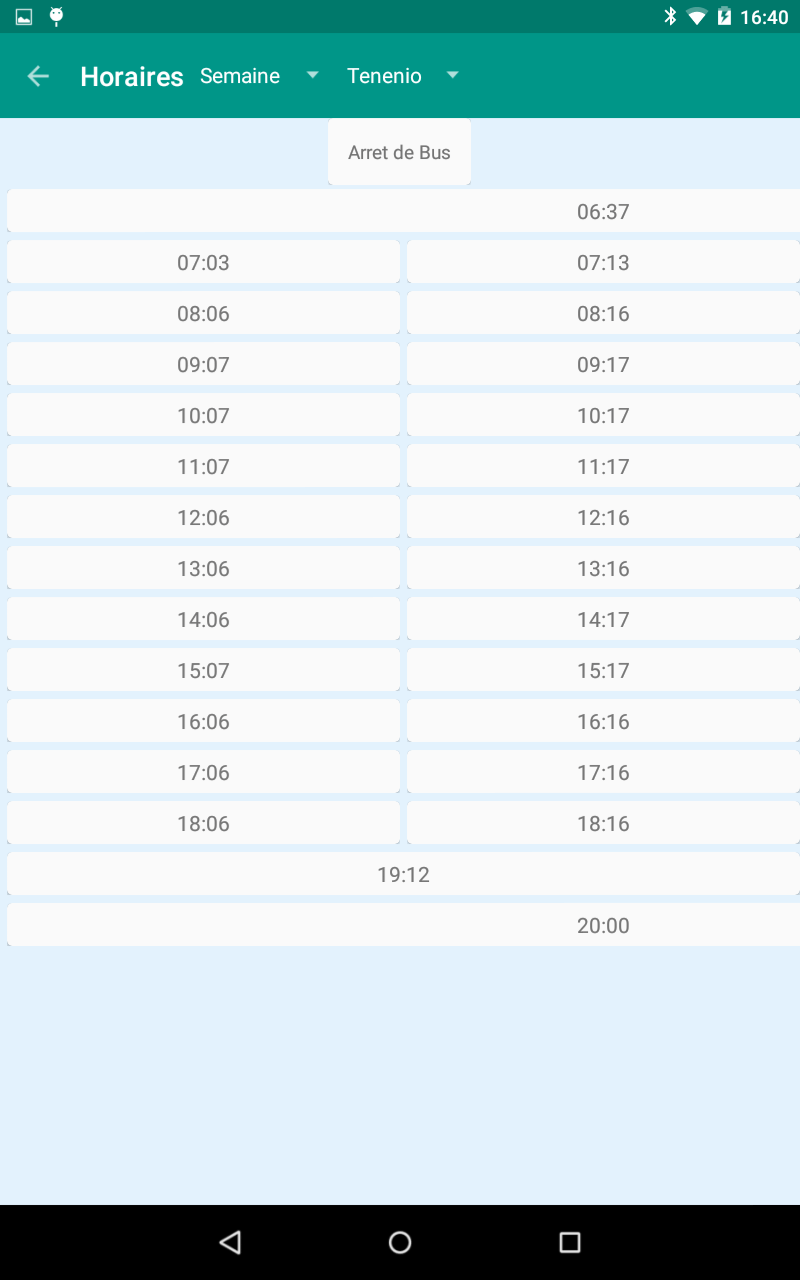The height and width of the screenshot is (1280, 800).
Task: Tap the Arret de Bus button
Action: coord(399,153)
